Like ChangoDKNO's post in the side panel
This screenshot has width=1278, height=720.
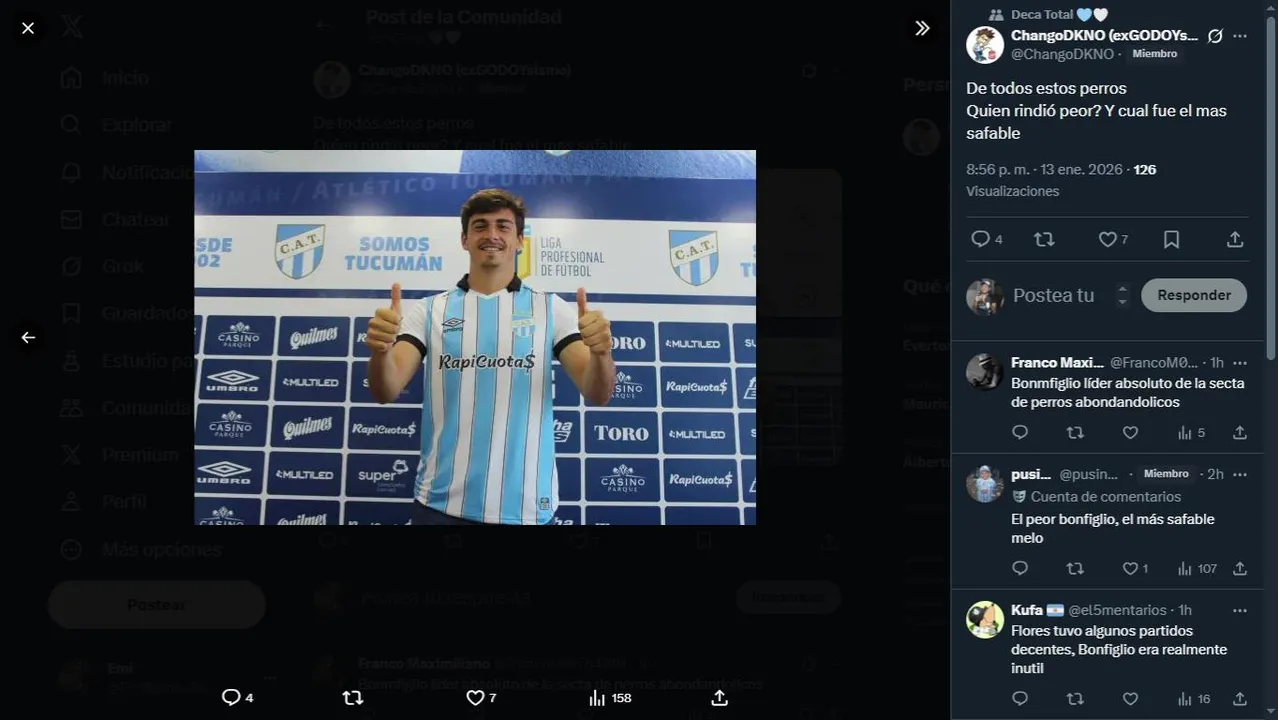(1107, 239)
